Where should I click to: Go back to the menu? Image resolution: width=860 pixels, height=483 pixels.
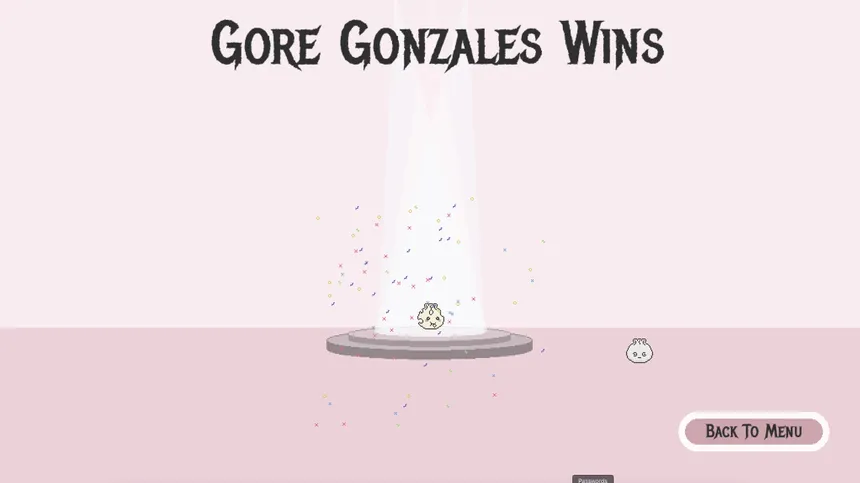click(x=753, y=432)
